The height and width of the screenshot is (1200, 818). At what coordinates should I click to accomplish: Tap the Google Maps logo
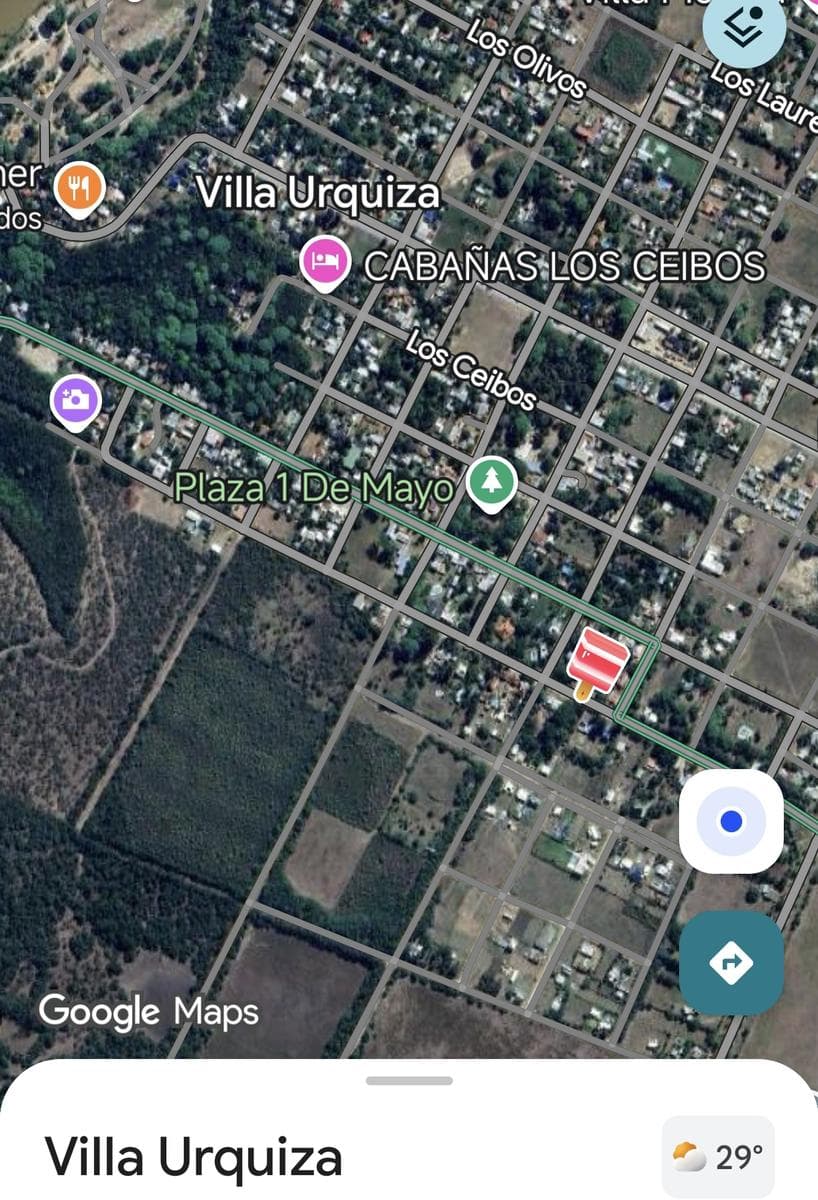pyautogui.click(x=148, y=1012)
